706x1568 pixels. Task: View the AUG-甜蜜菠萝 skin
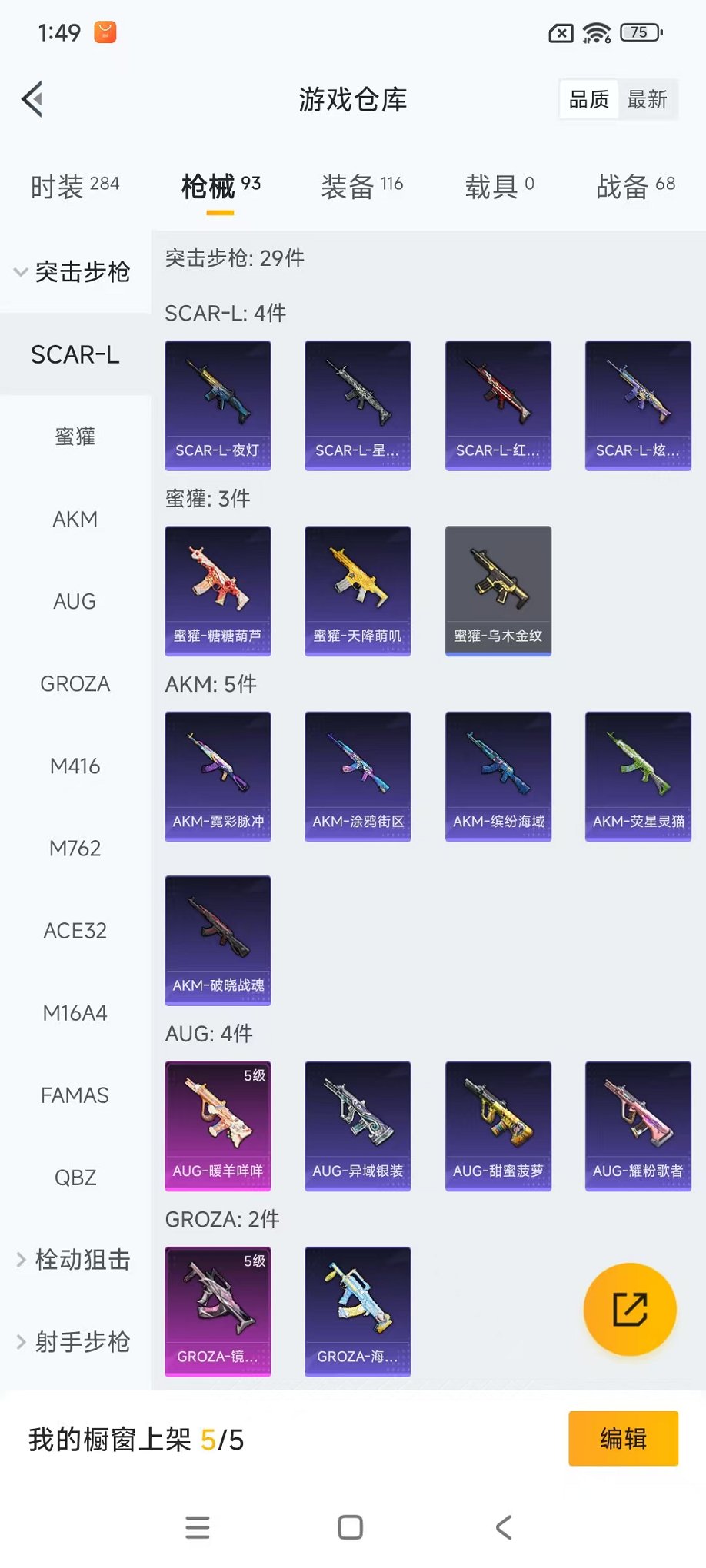pos(498,1126)
